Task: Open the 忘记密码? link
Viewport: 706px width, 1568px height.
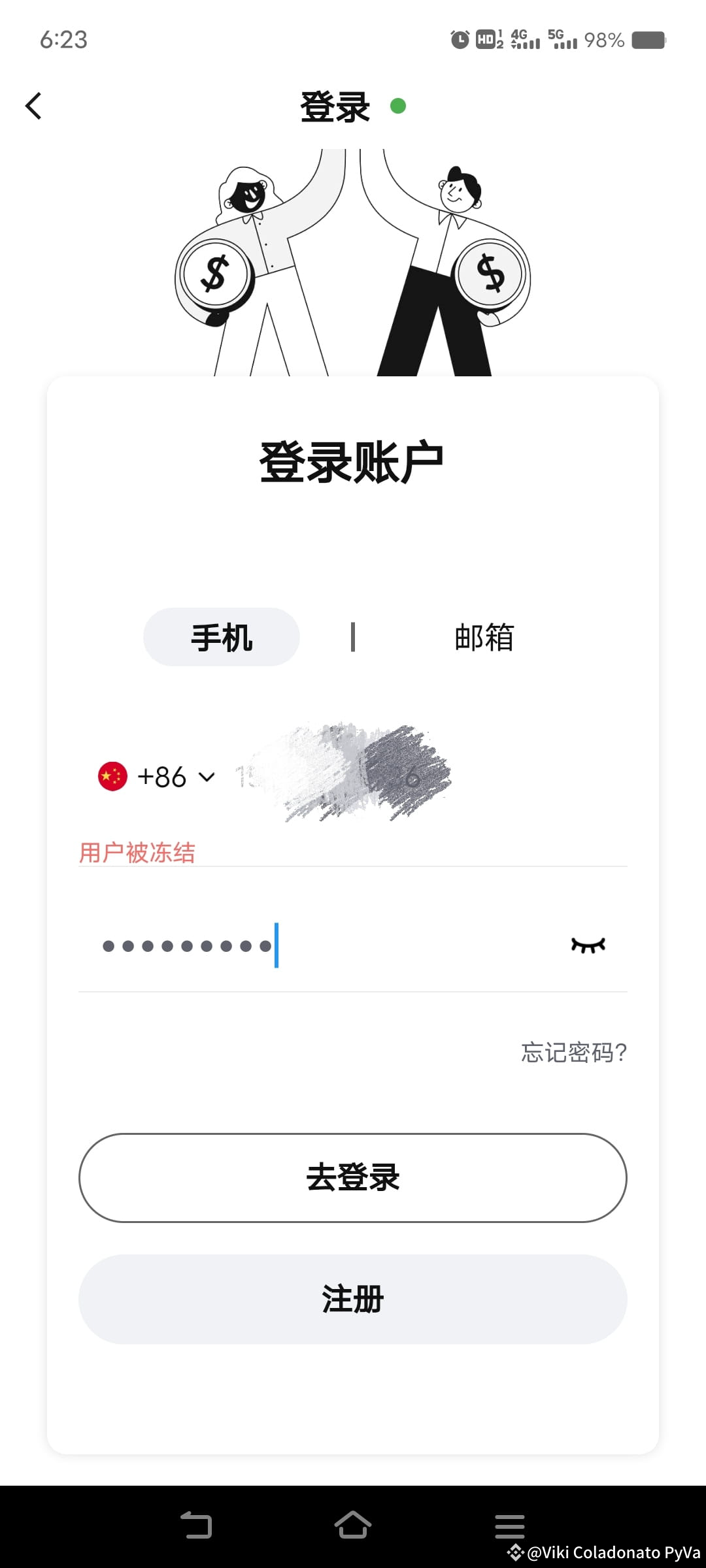Action: tap(573, 1053)
